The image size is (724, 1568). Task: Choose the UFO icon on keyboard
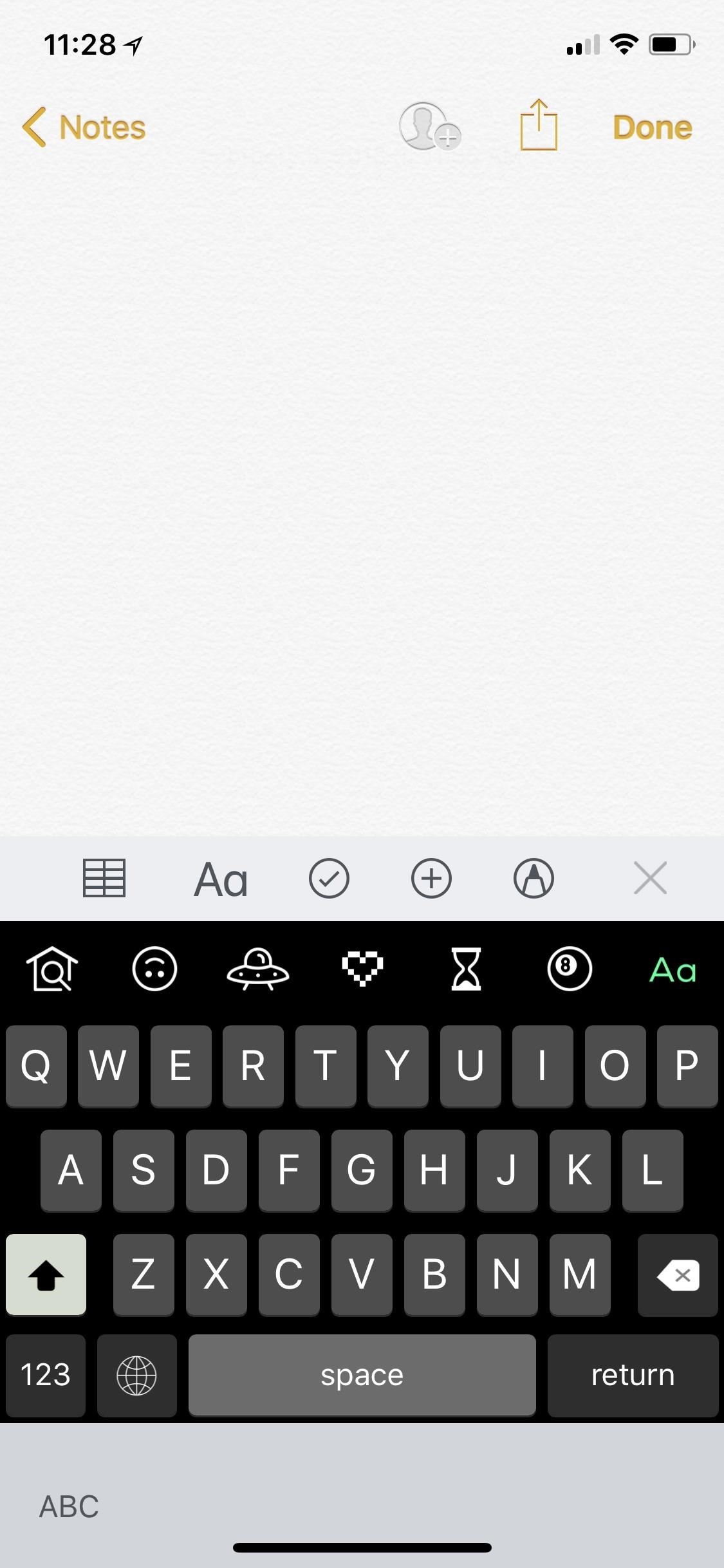pos(258,969)
